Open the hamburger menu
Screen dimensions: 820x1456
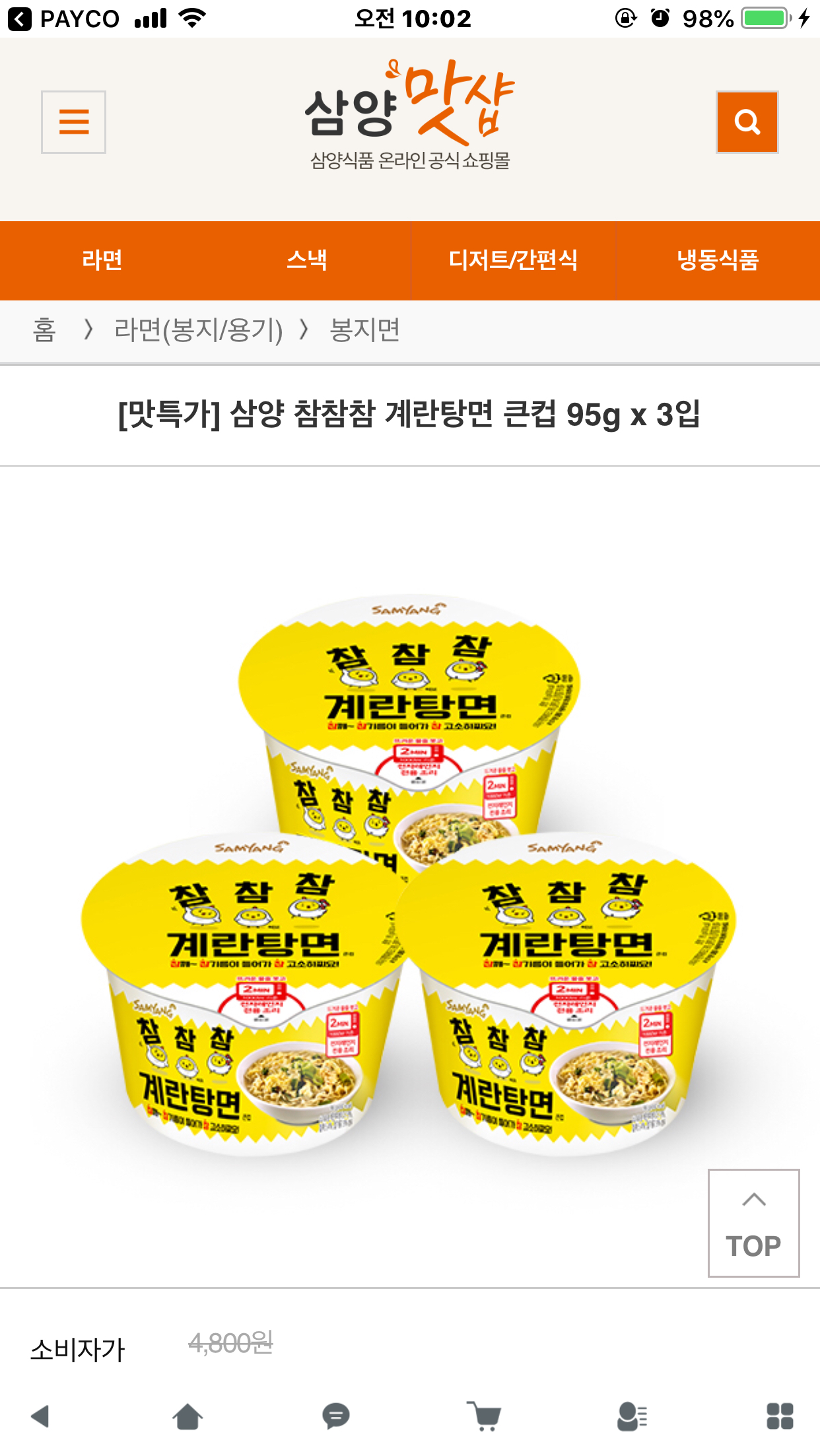coord(73,122)
